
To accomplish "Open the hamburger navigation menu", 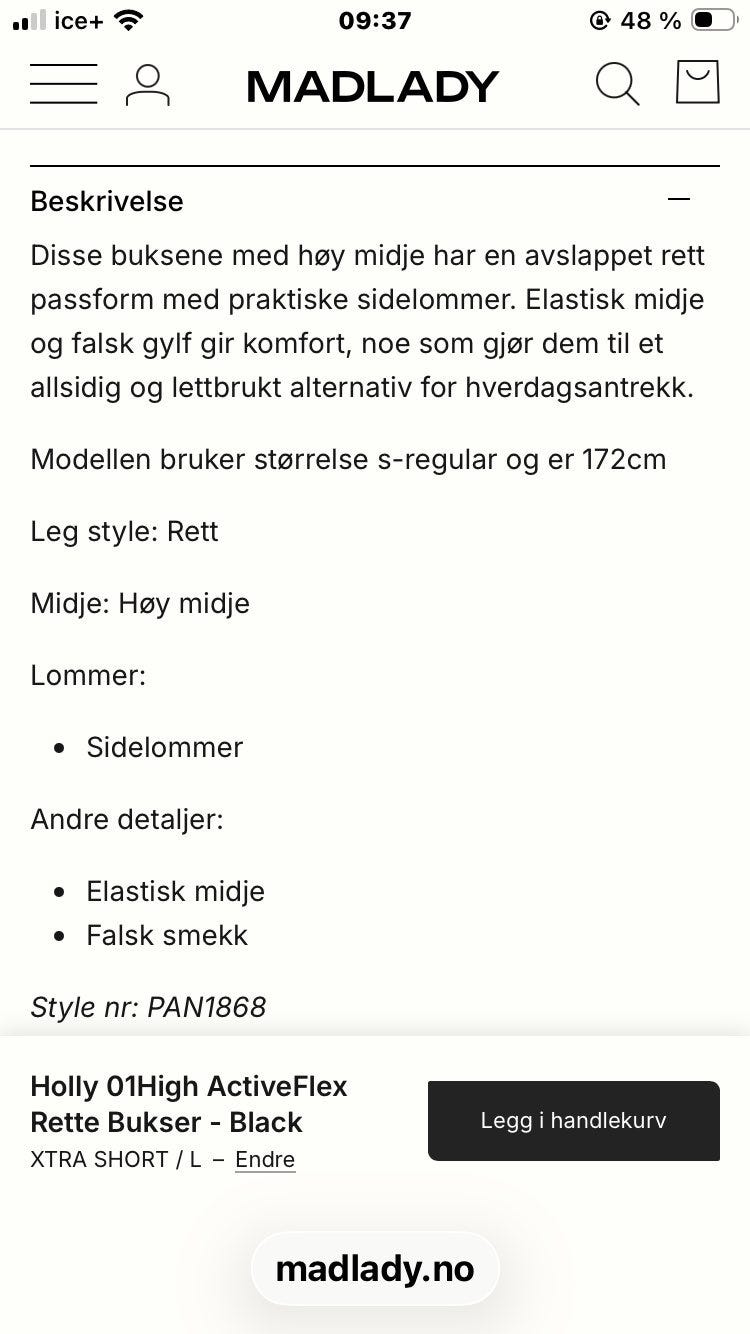I will click(x=63, y=85).
